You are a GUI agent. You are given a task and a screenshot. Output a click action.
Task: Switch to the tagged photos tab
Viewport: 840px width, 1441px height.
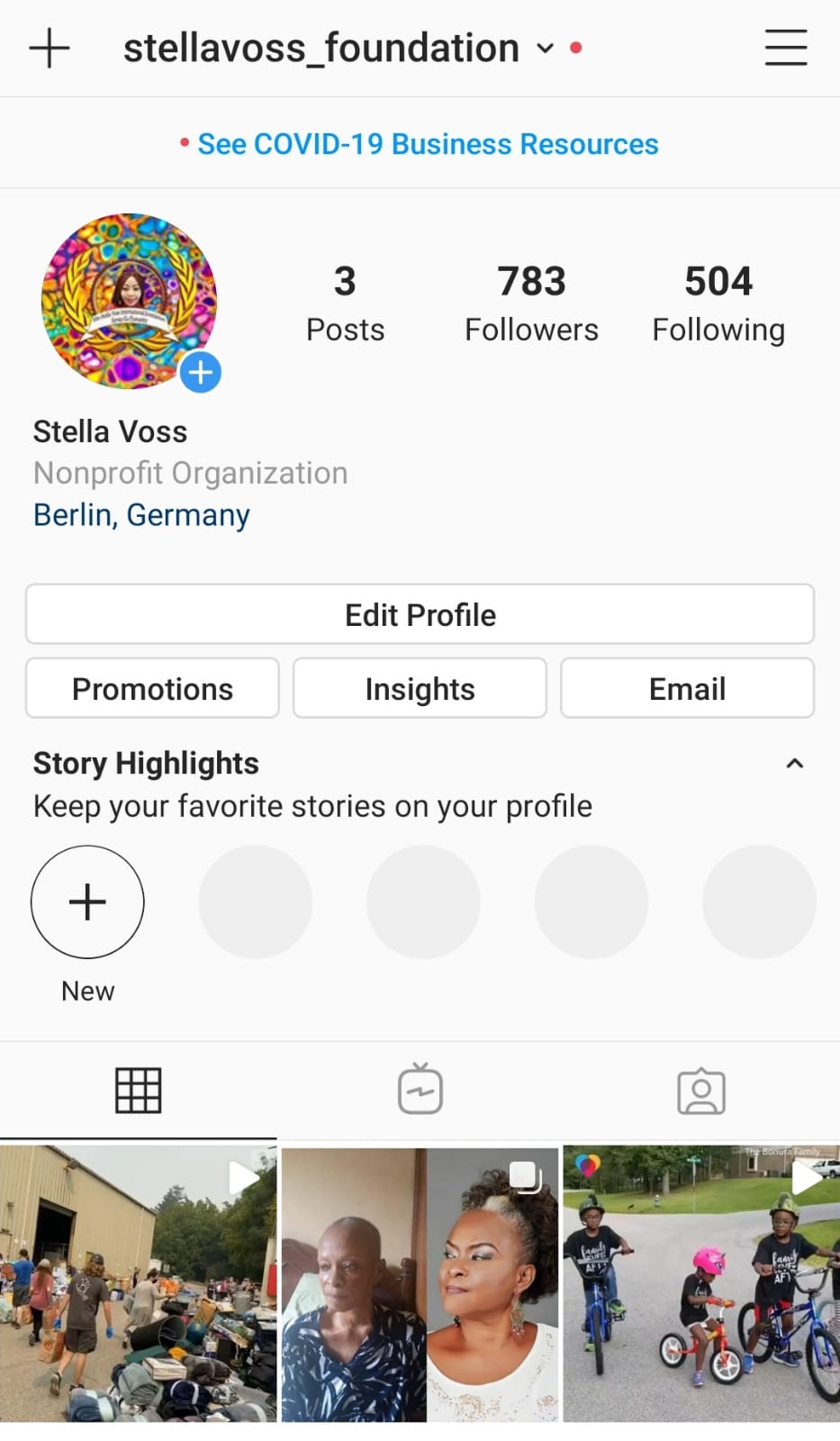coord(700,1091)
